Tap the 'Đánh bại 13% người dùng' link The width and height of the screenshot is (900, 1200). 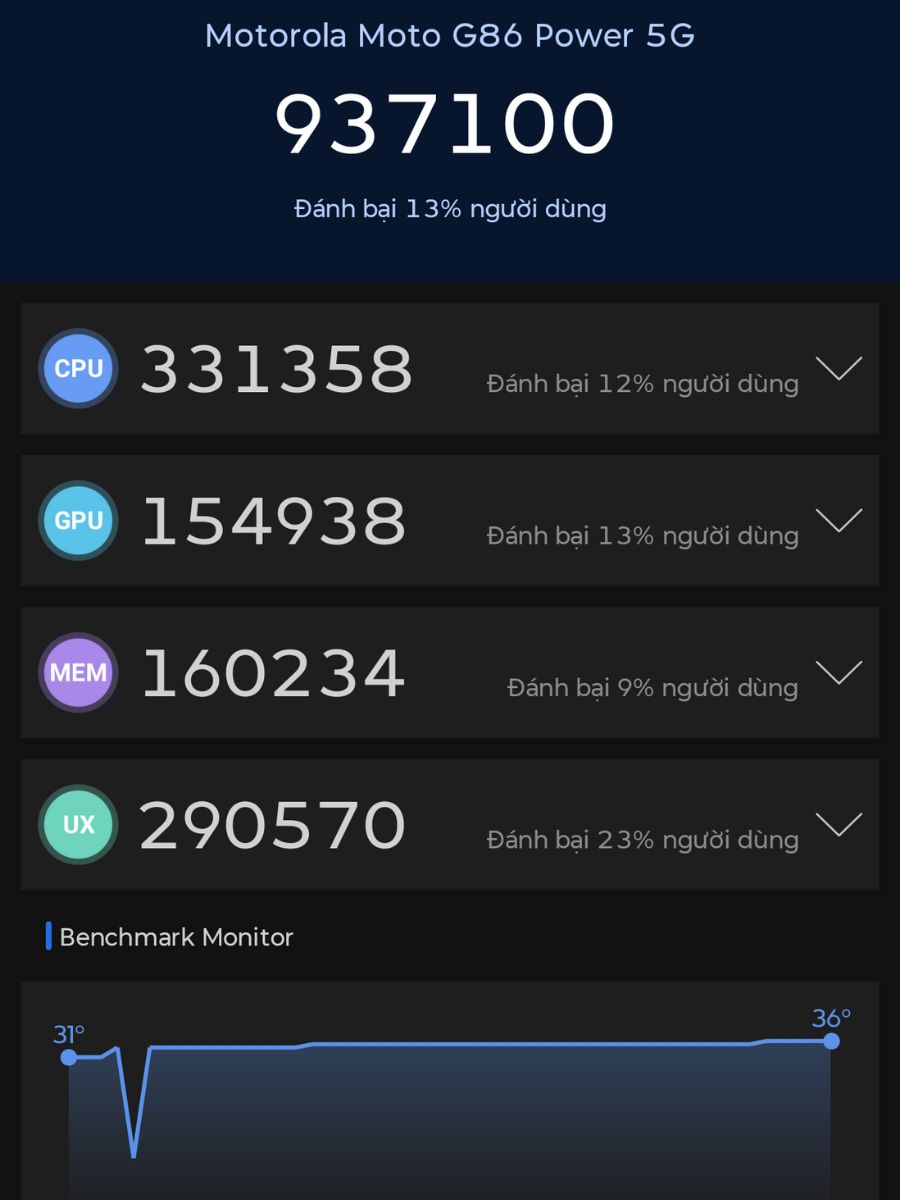tap(450, 208)
